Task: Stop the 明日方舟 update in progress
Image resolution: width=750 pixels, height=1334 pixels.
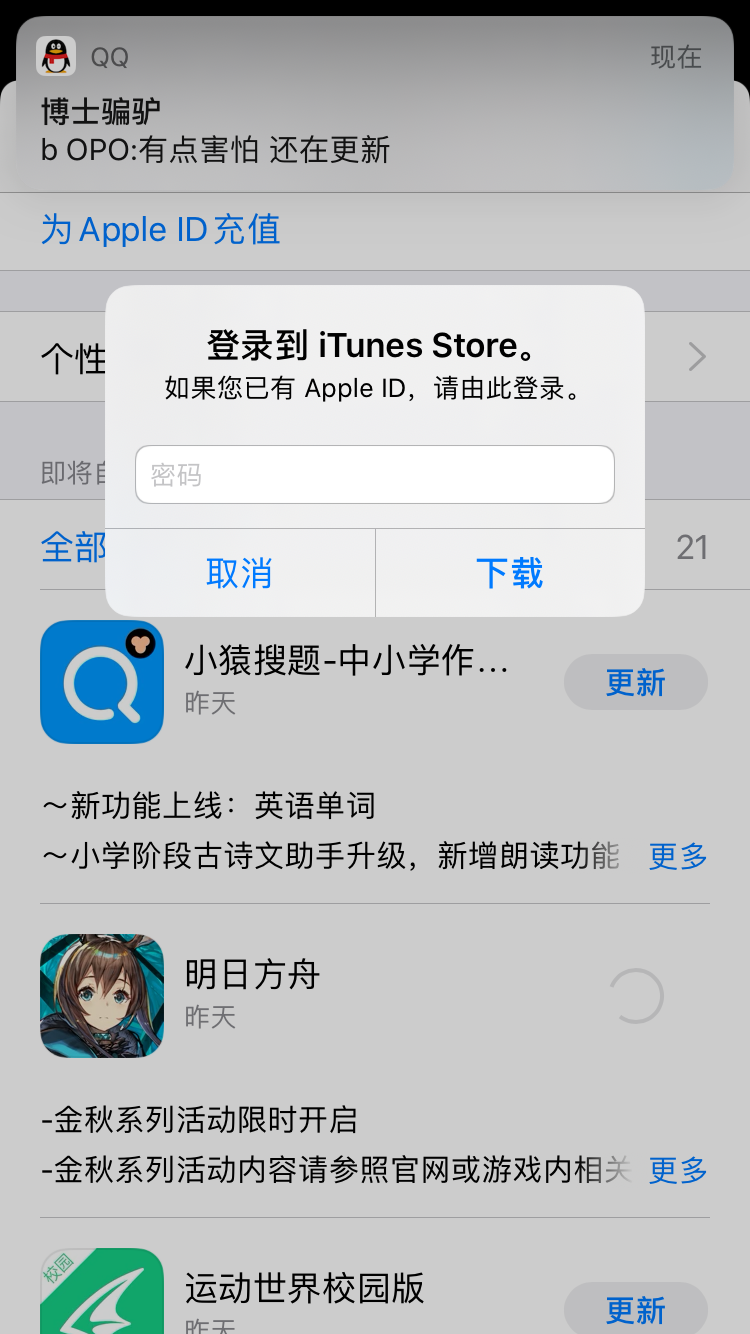Action: (x=636, y=996)
